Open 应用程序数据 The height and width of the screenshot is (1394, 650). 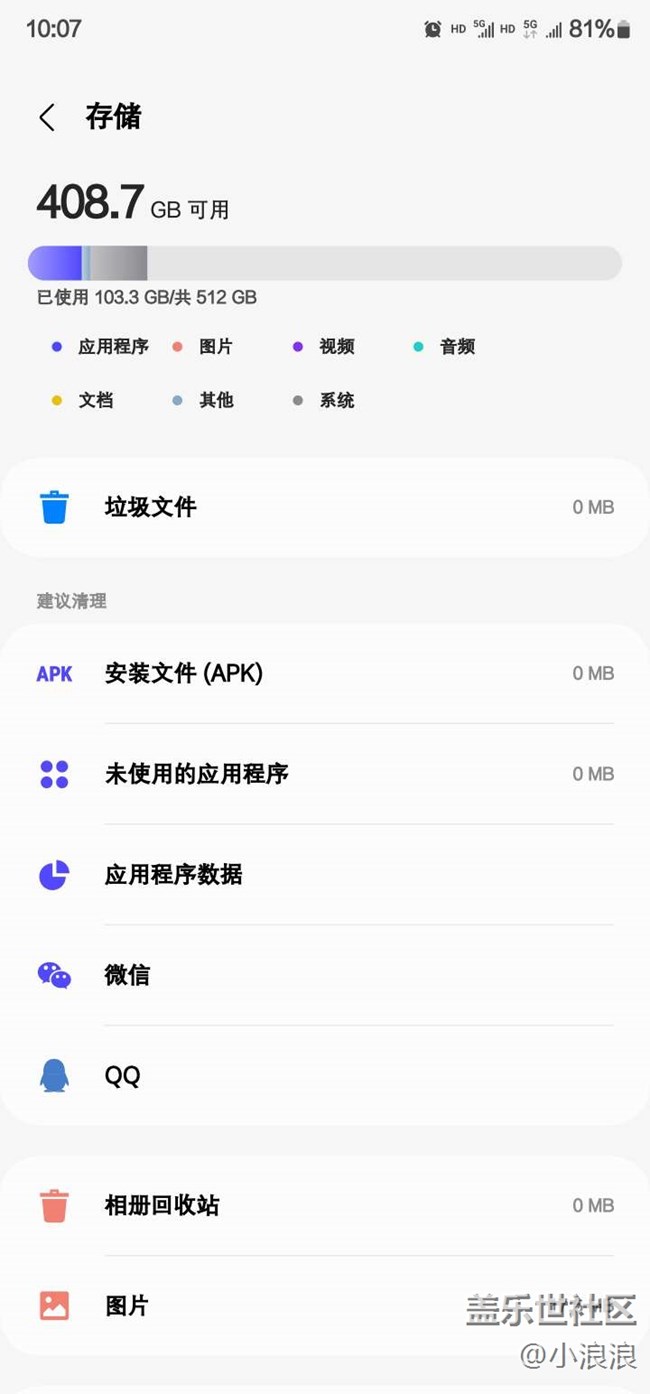point(325,875)
